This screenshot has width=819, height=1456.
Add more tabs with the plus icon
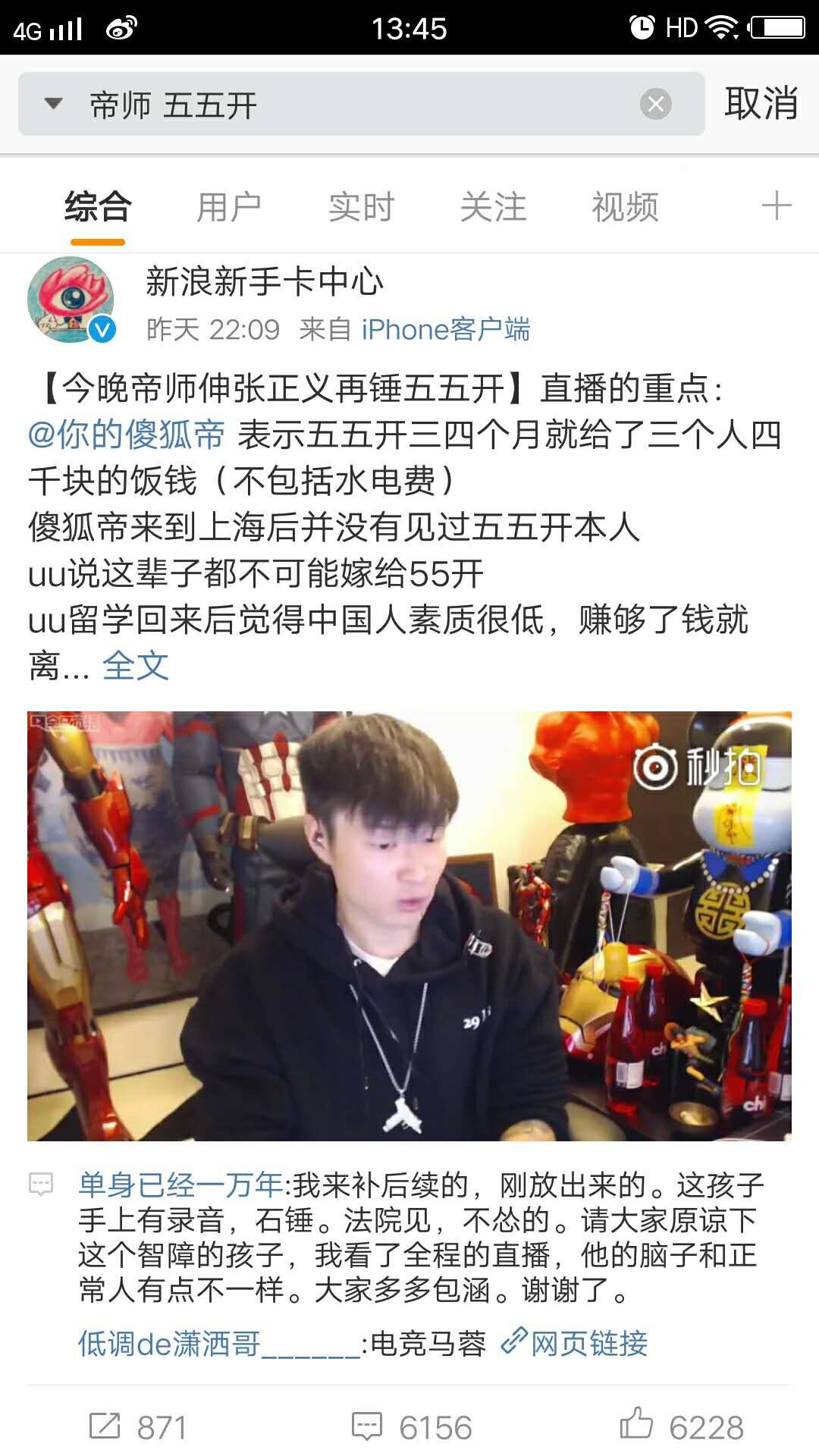click(776, 206)
